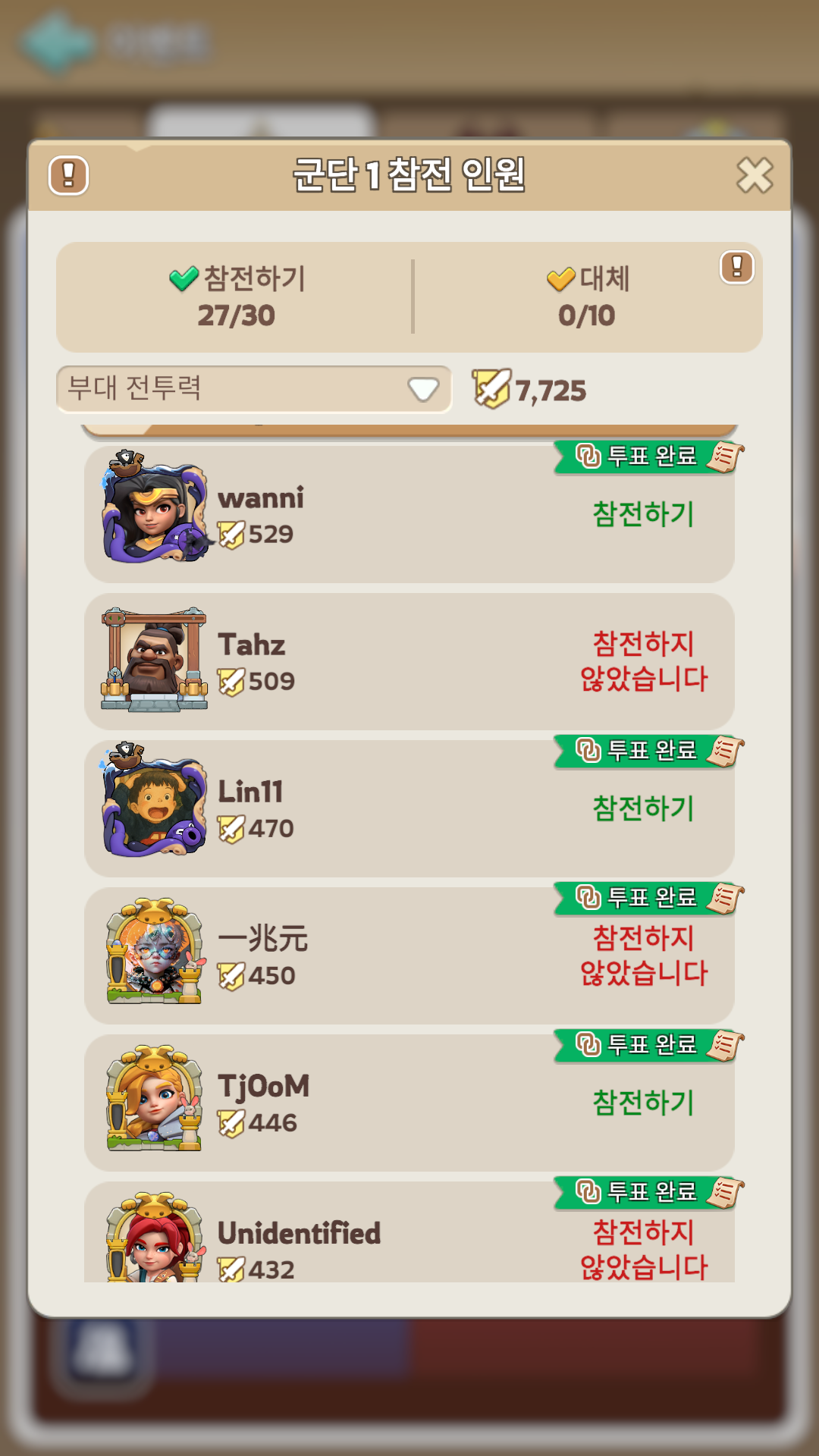Tap the sword icon next to Tahz's power 509
Image resolution: width=819 pixels, height=1456 pixels.
(231, 681)
